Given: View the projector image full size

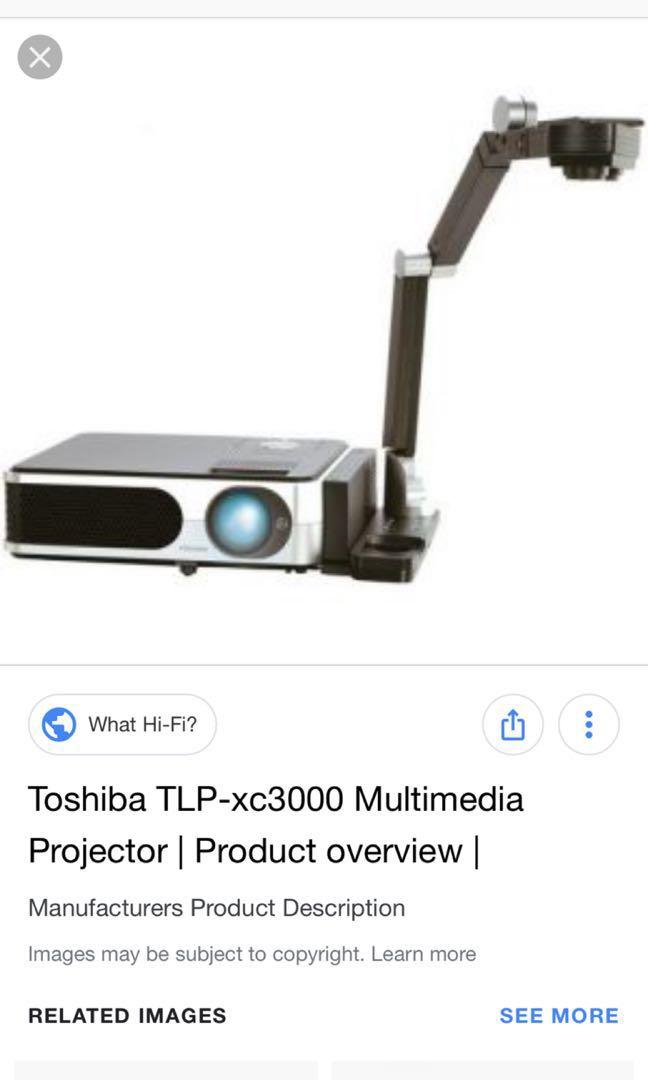Looking at the screenshot, I should (324, 340).
